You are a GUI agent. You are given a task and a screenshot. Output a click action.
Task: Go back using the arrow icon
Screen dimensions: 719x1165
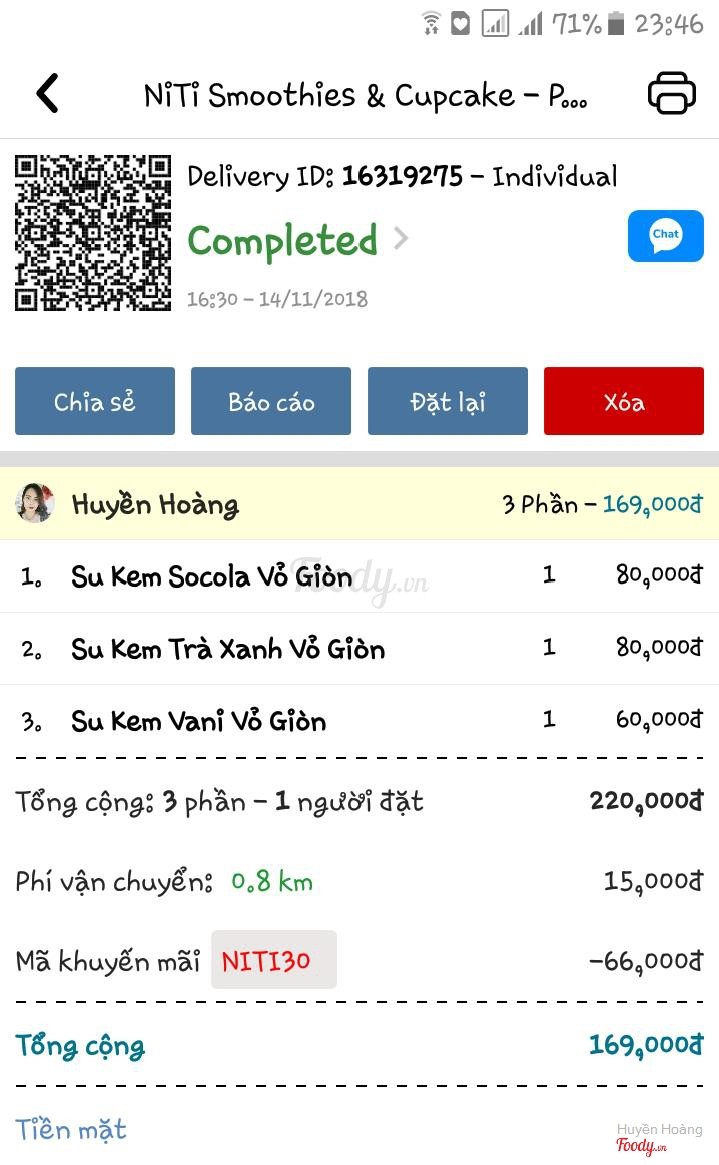point(47,94)
